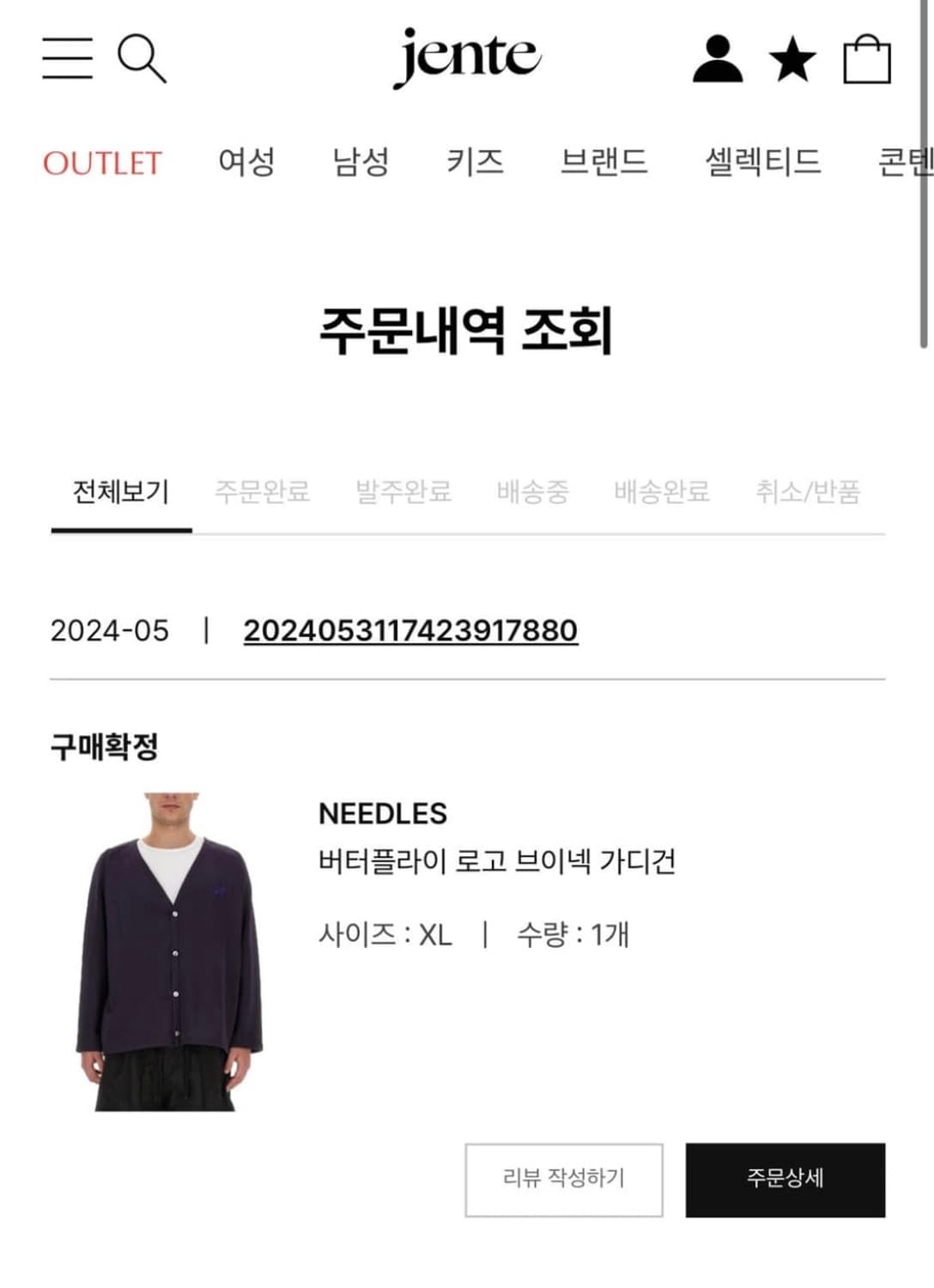
Task: Click the star favorites icon
Action: pos(791,60)
